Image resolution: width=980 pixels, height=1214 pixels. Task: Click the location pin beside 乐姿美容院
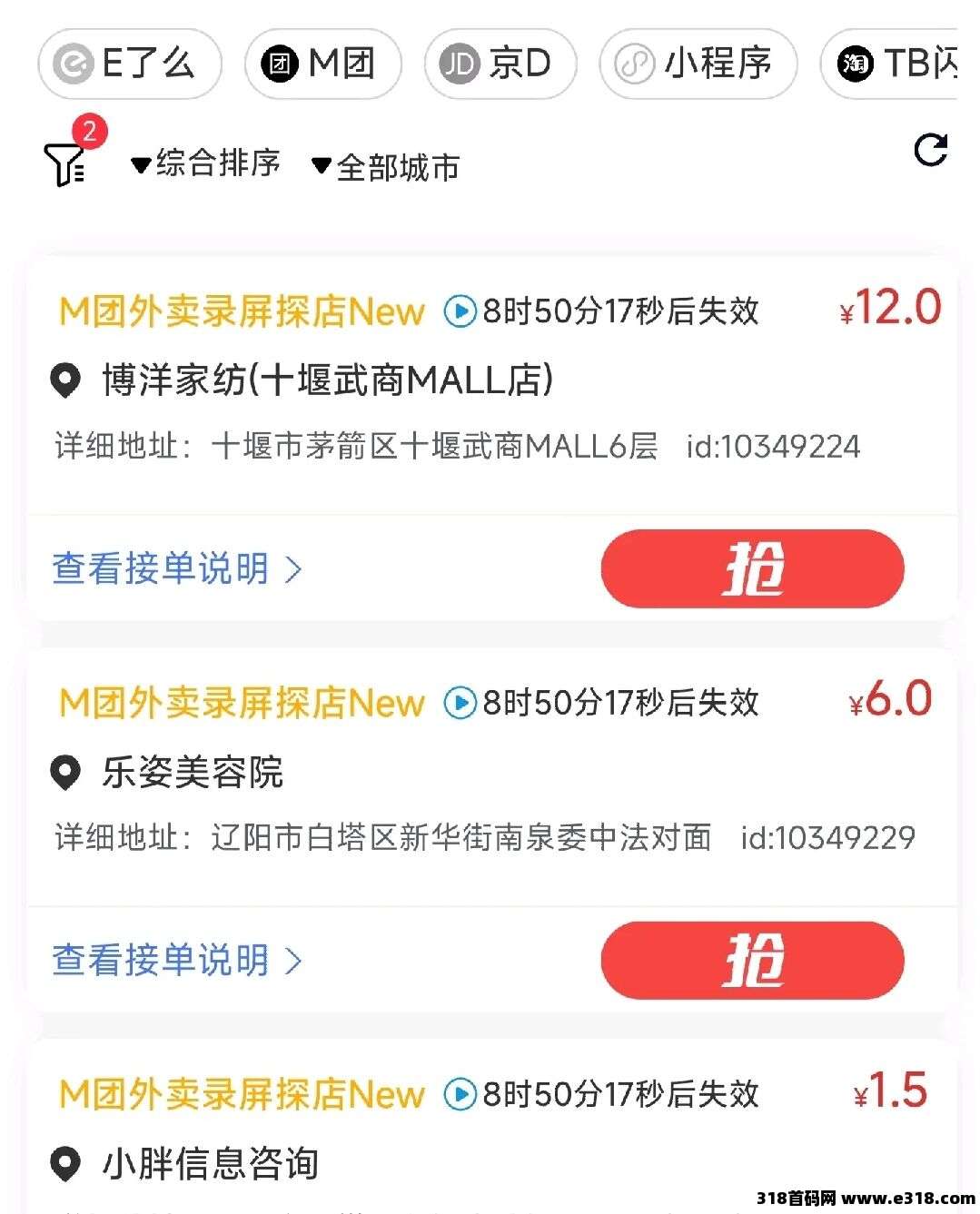(64, 774)
